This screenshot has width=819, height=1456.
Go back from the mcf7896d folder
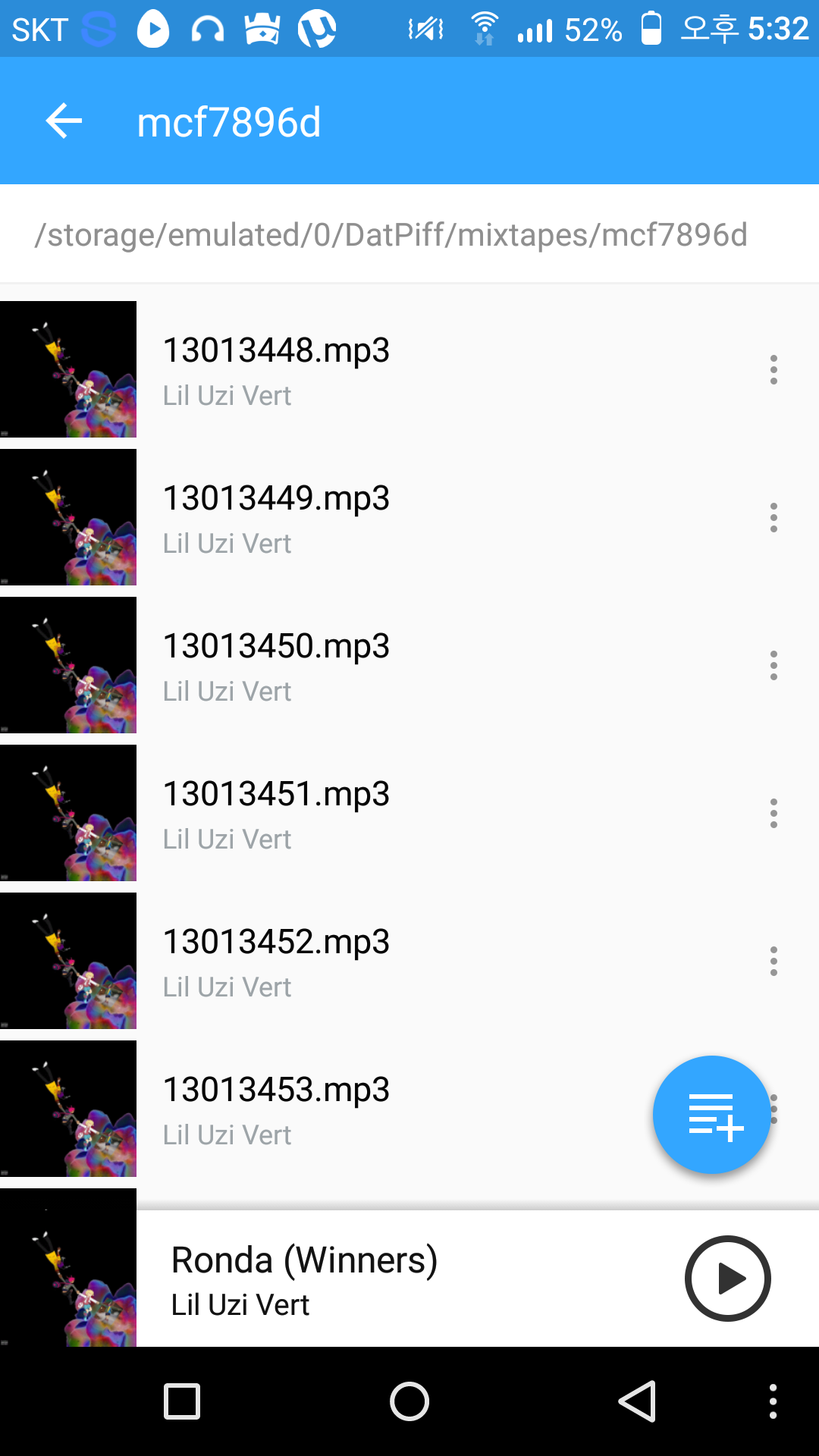64,121
